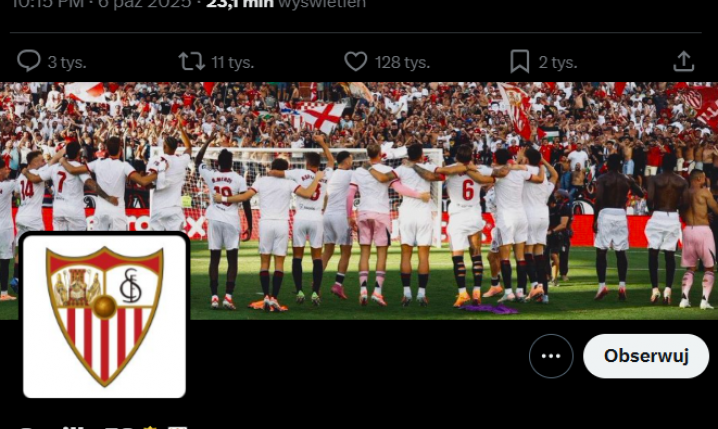Open the three-dot more options menu
This screenshot has width=718, height=429.
click(x=551, y=356)
